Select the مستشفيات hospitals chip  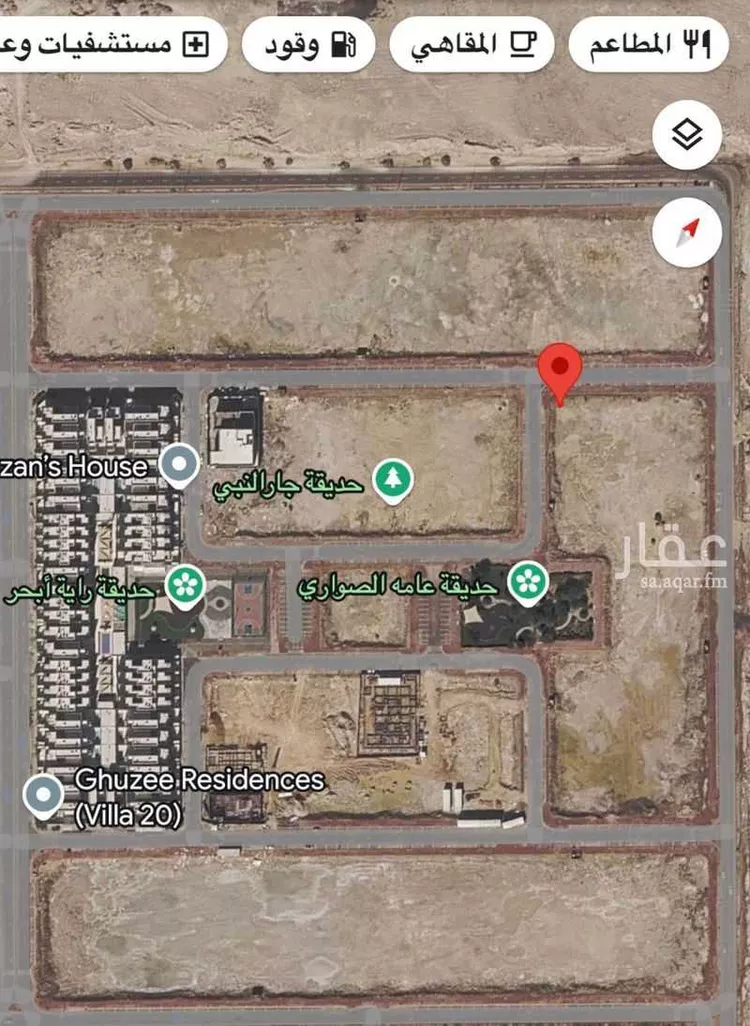110,44
